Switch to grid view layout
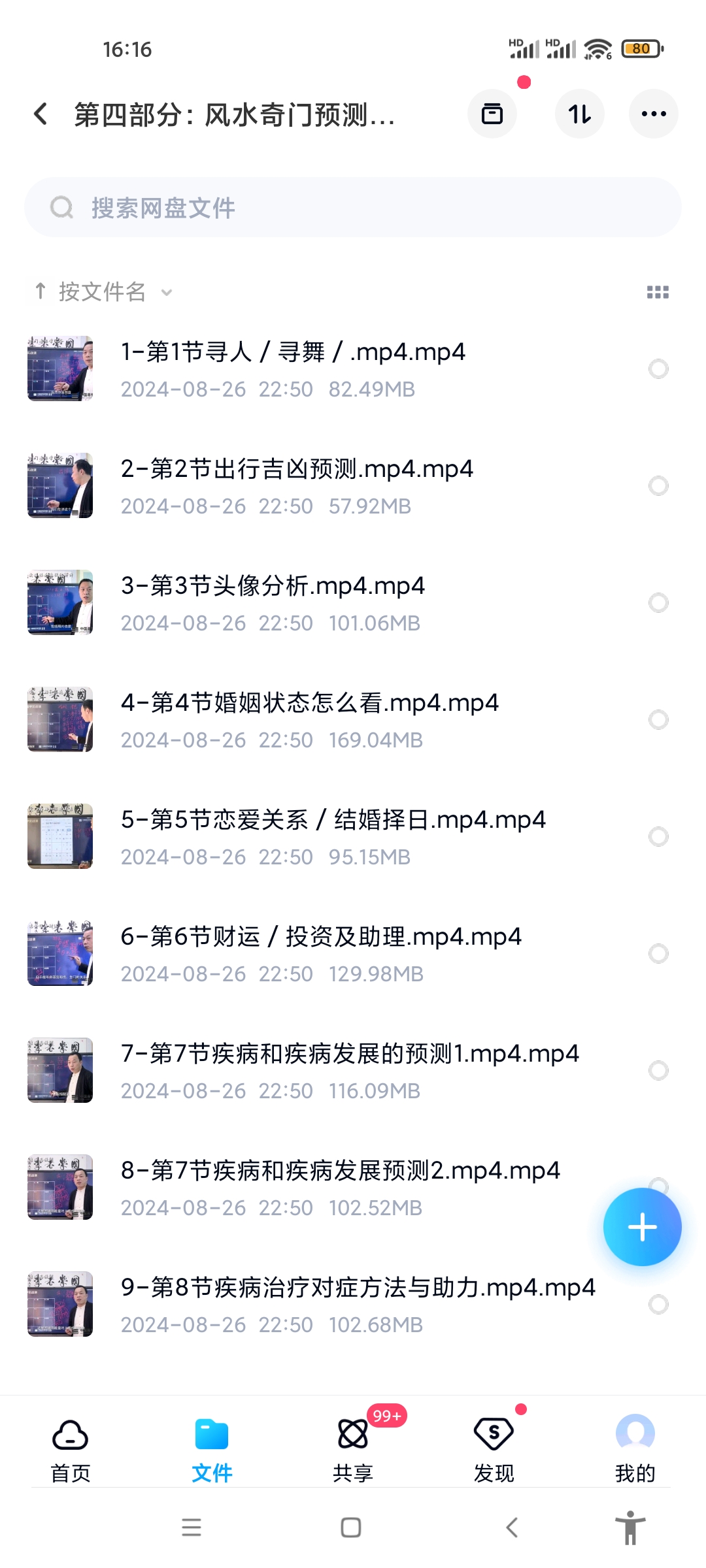Screen dimensions: 706x1568 (x=658, y=292)
